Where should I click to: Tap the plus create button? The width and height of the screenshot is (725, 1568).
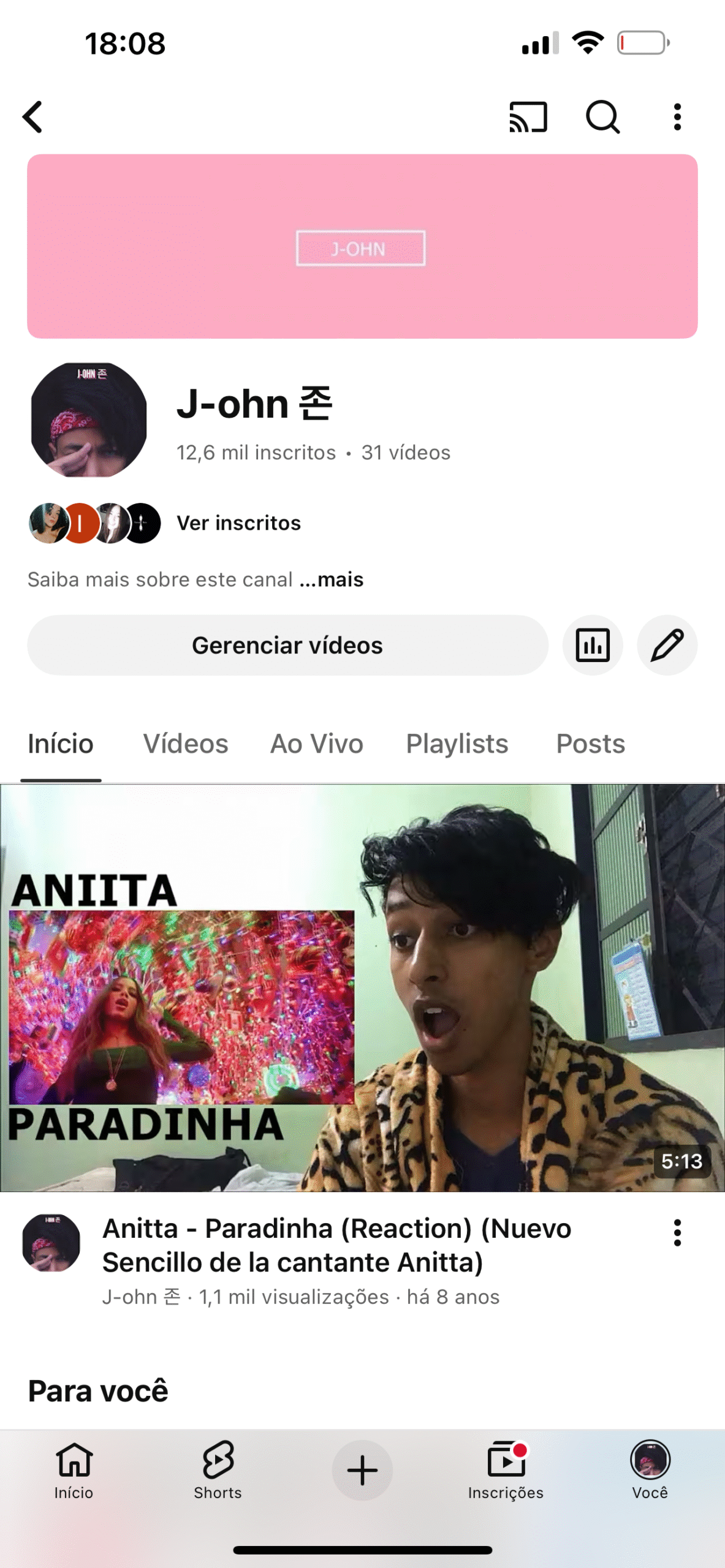coord(362,1470)
